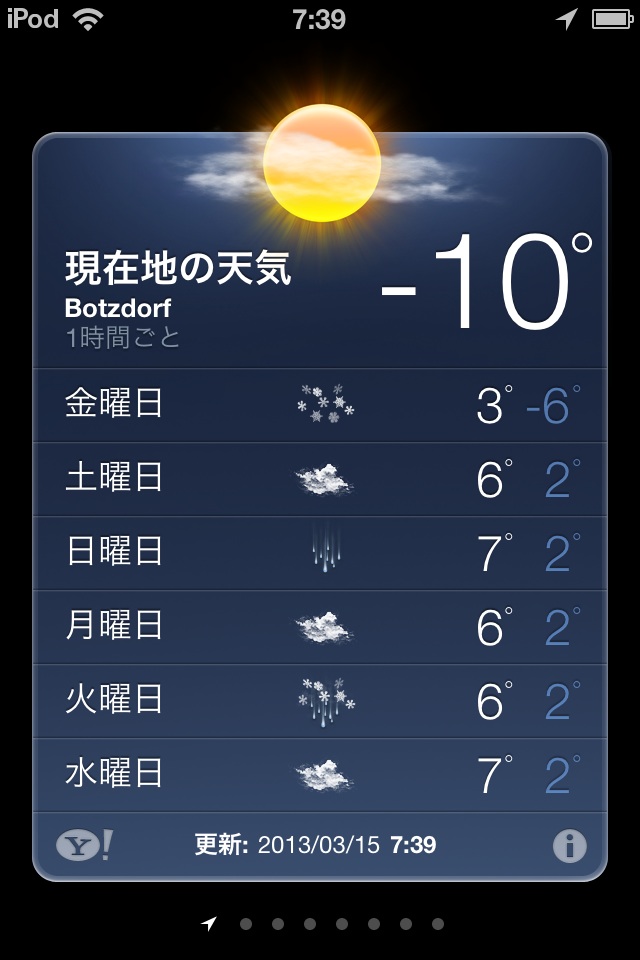
Task: Tap the page indicator dots
Action: point(324,924)
